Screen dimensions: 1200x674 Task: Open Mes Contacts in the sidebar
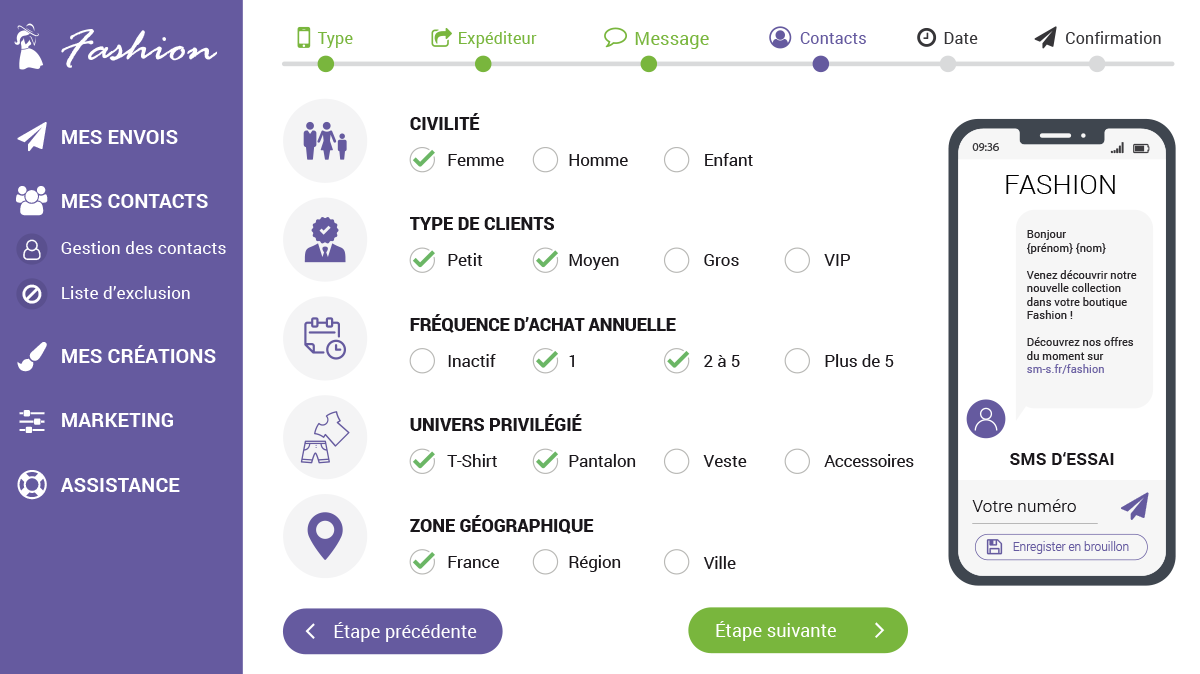(133, 201)
